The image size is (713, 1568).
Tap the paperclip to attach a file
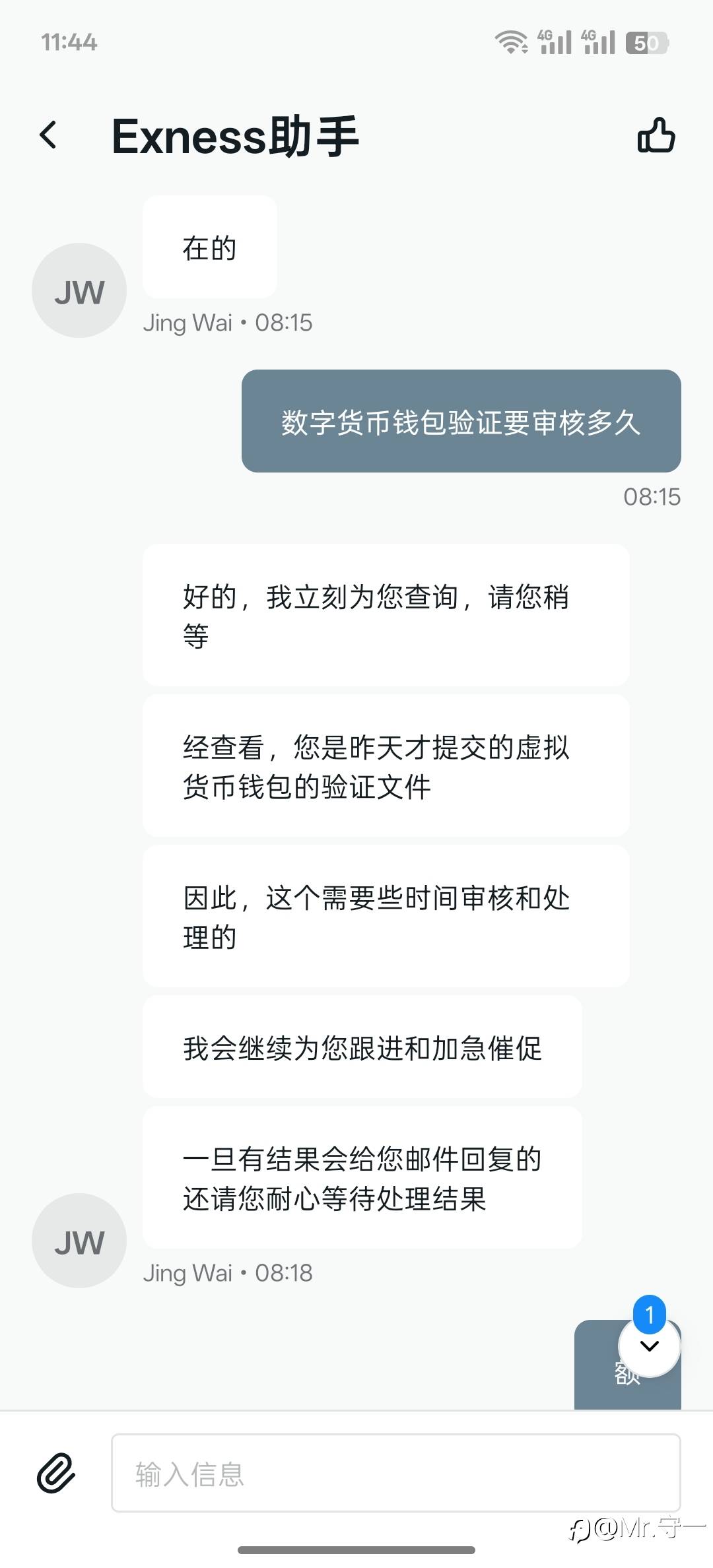click(55, 1472)
